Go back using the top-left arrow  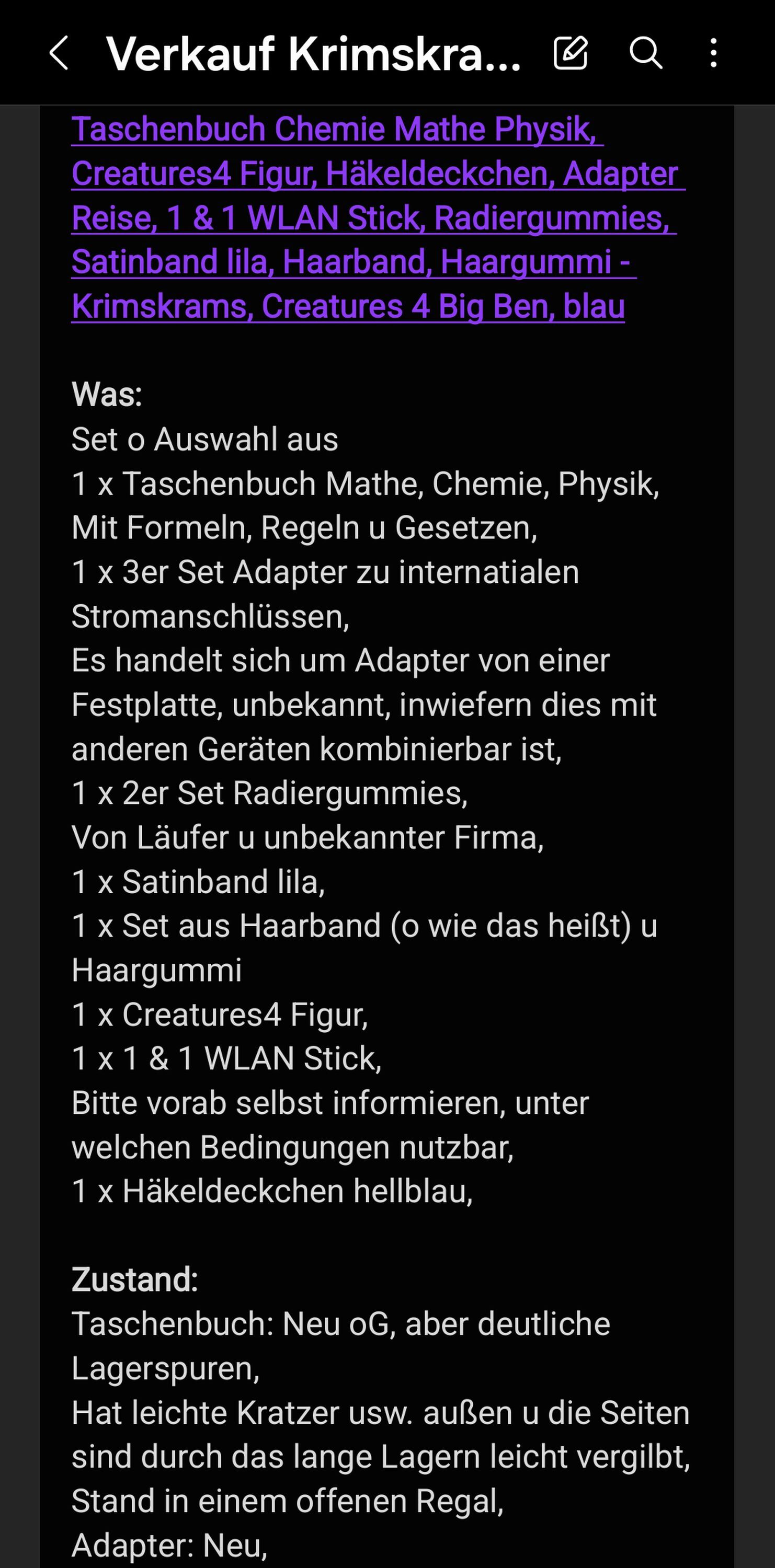[x=59, y=53]
